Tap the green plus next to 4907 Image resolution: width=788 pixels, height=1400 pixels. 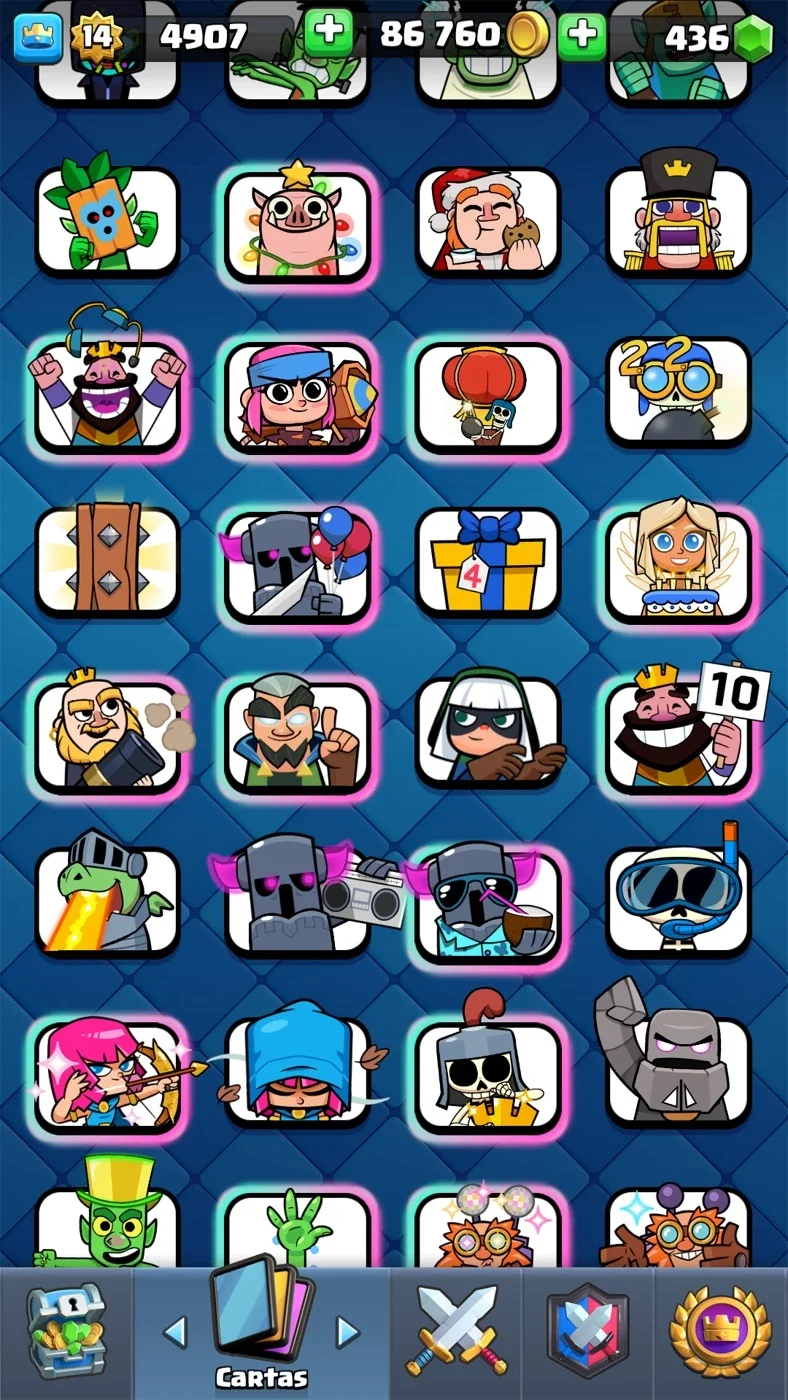coord(328,35)
